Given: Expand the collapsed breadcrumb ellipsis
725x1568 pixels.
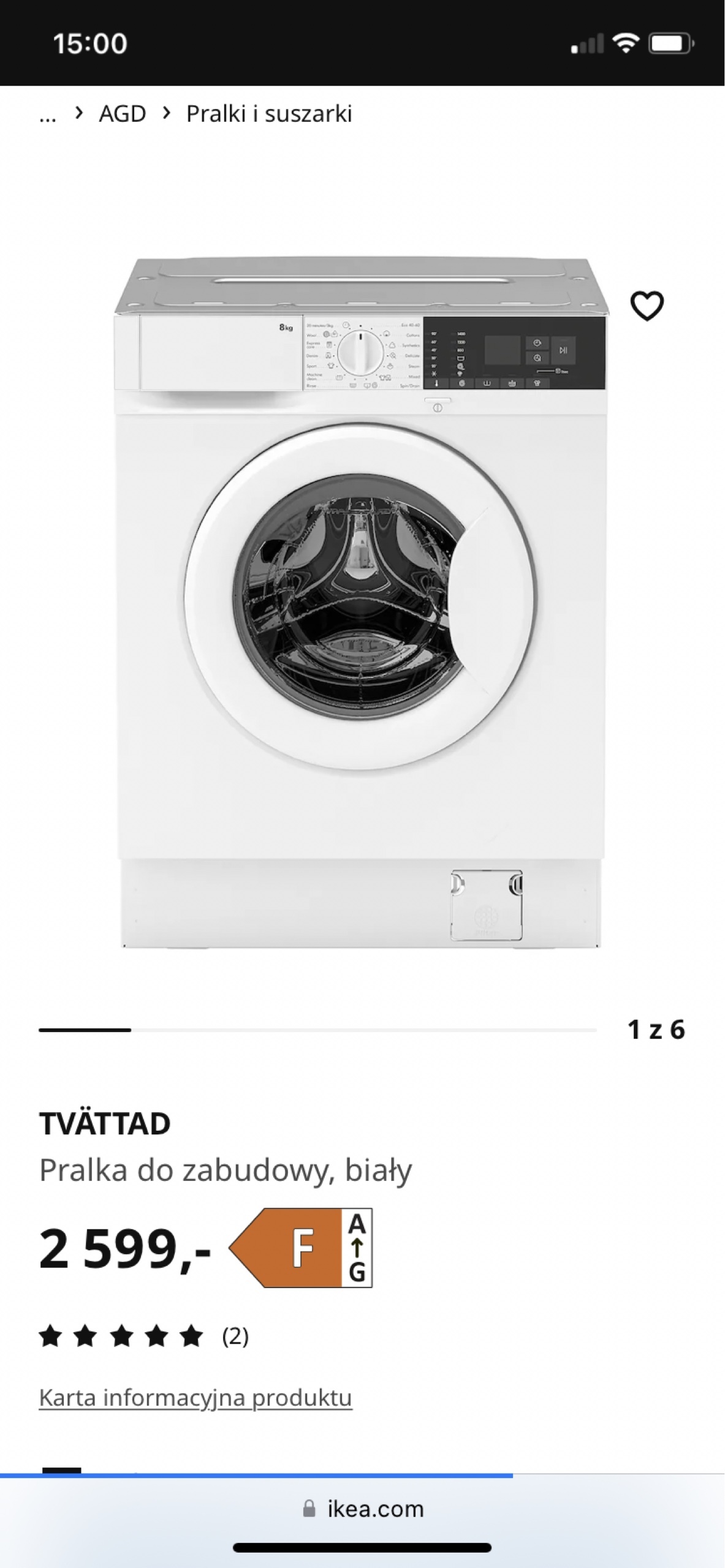Looking at the screenshot, I should click(x=48, y=114).
